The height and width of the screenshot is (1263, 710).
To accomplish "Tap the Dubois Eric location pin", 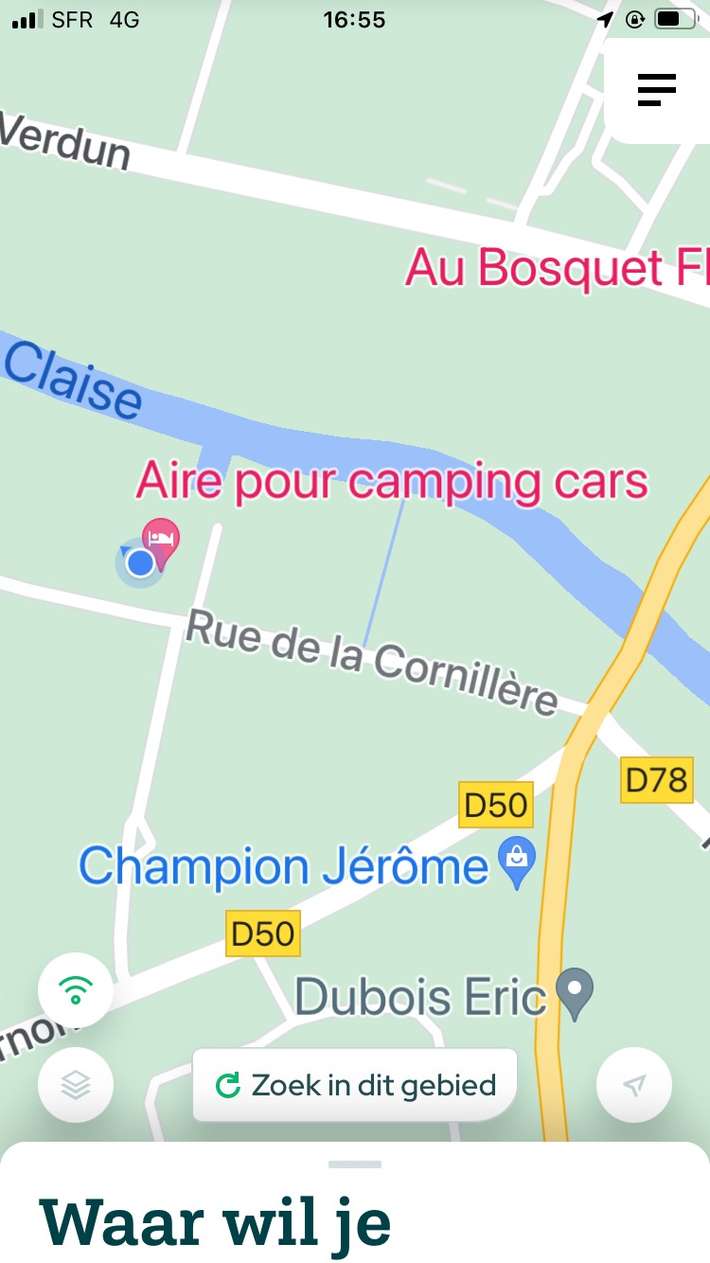I will [575, 994].
